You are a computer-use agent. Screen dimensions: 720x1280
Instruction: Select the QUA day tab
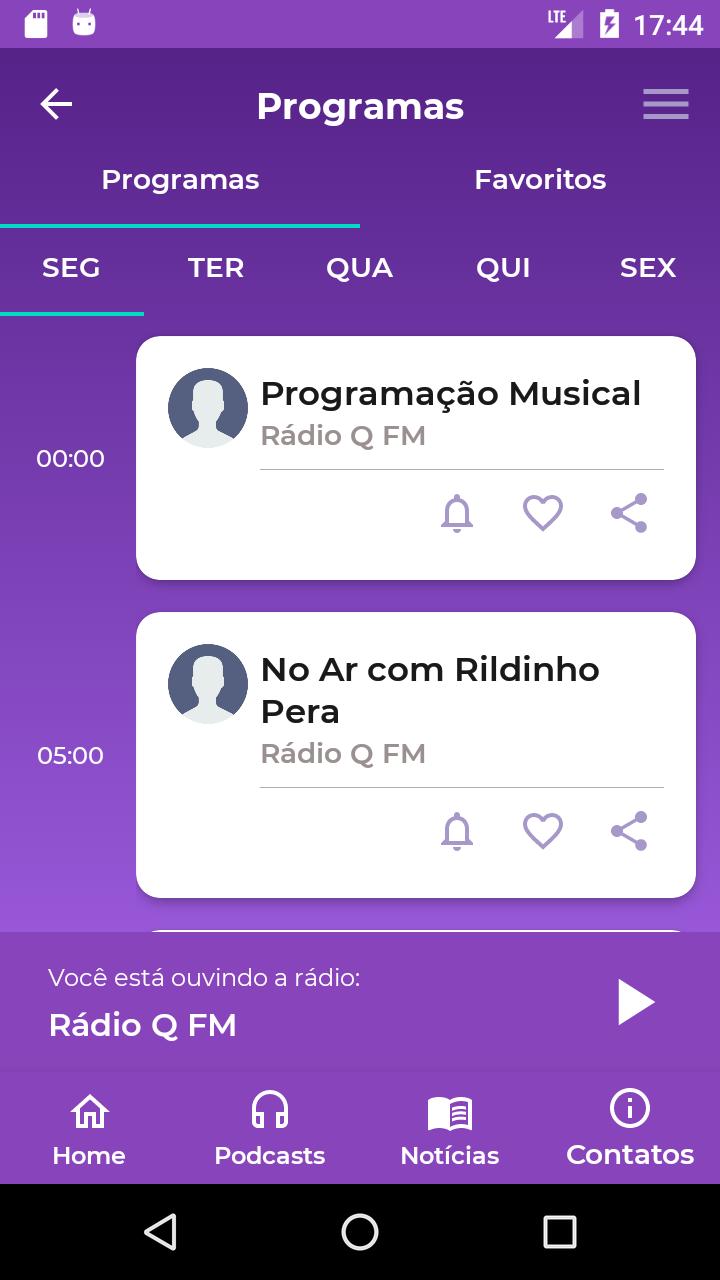click(360, 268)
